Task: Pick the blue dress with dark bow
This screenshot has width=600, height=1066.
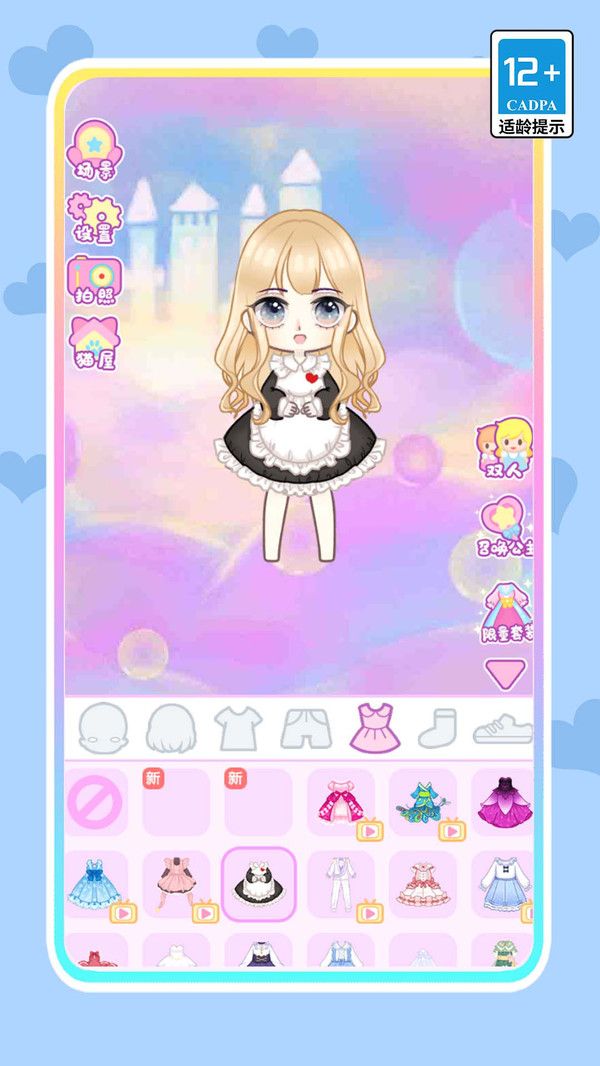Action: [95, 883]
